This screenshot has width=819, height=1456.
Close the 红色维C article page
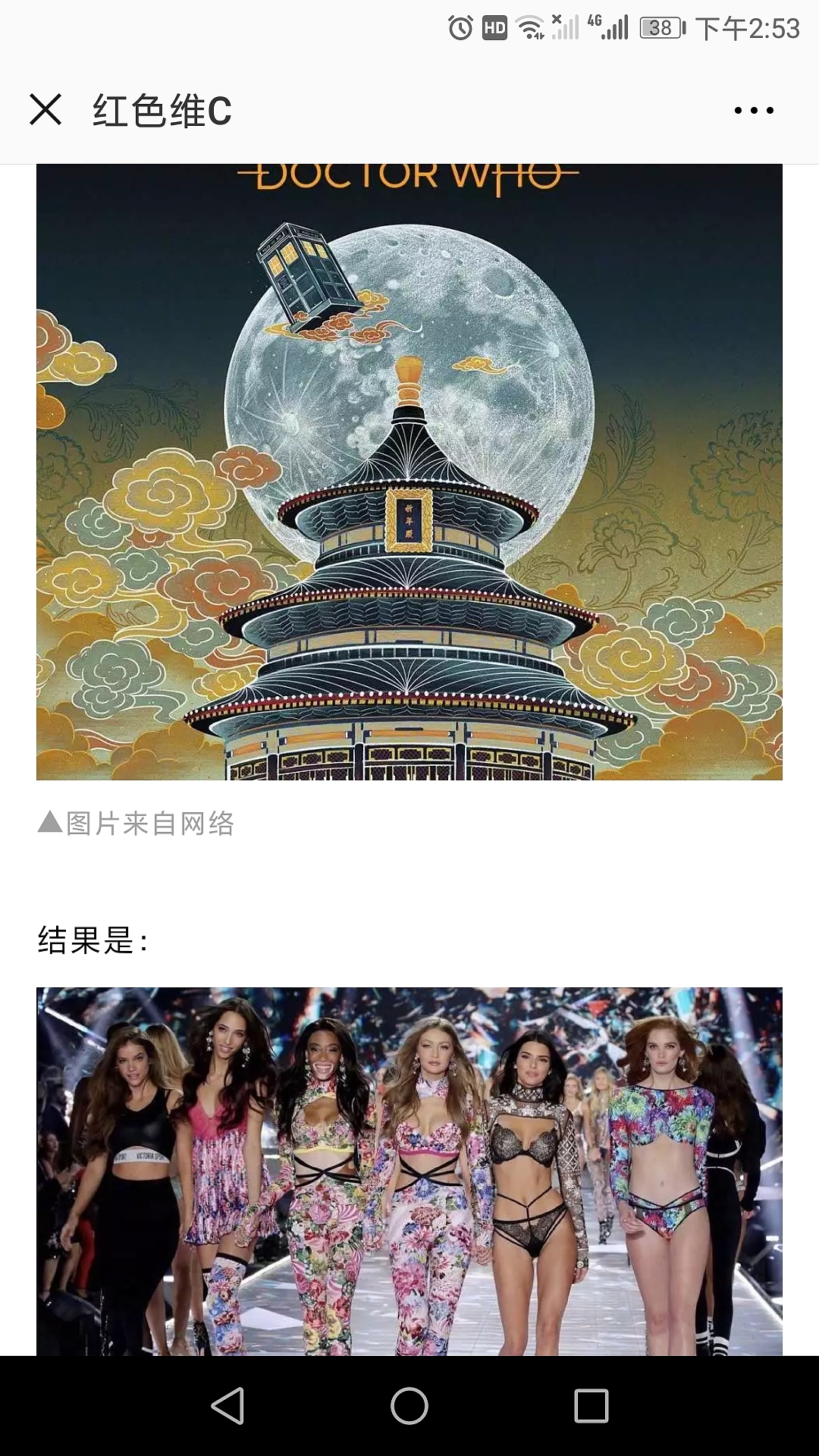45,110
